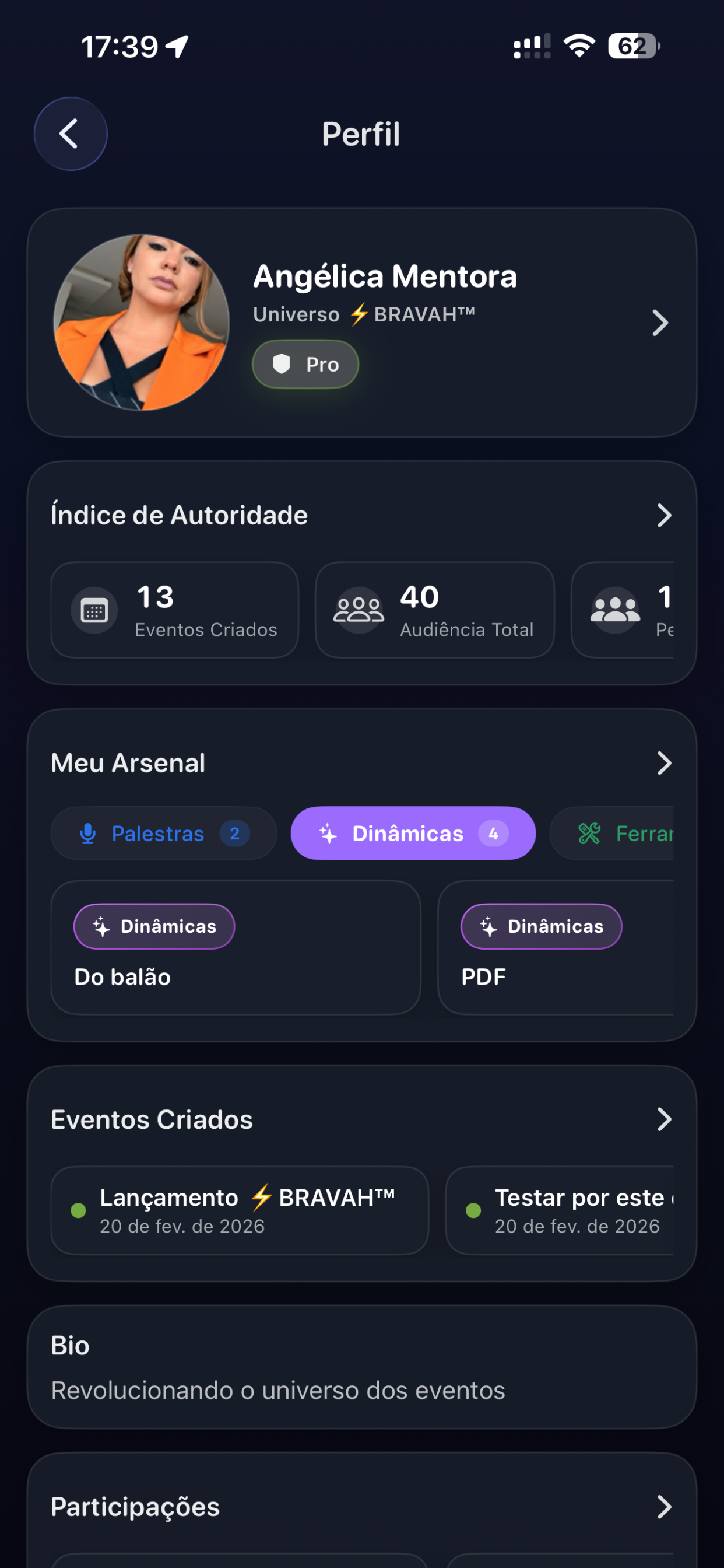Open the Lançamento BRAVAH event
Image resolution: width=724 pixels, height=1568 pixels.
coord(239,1210)
